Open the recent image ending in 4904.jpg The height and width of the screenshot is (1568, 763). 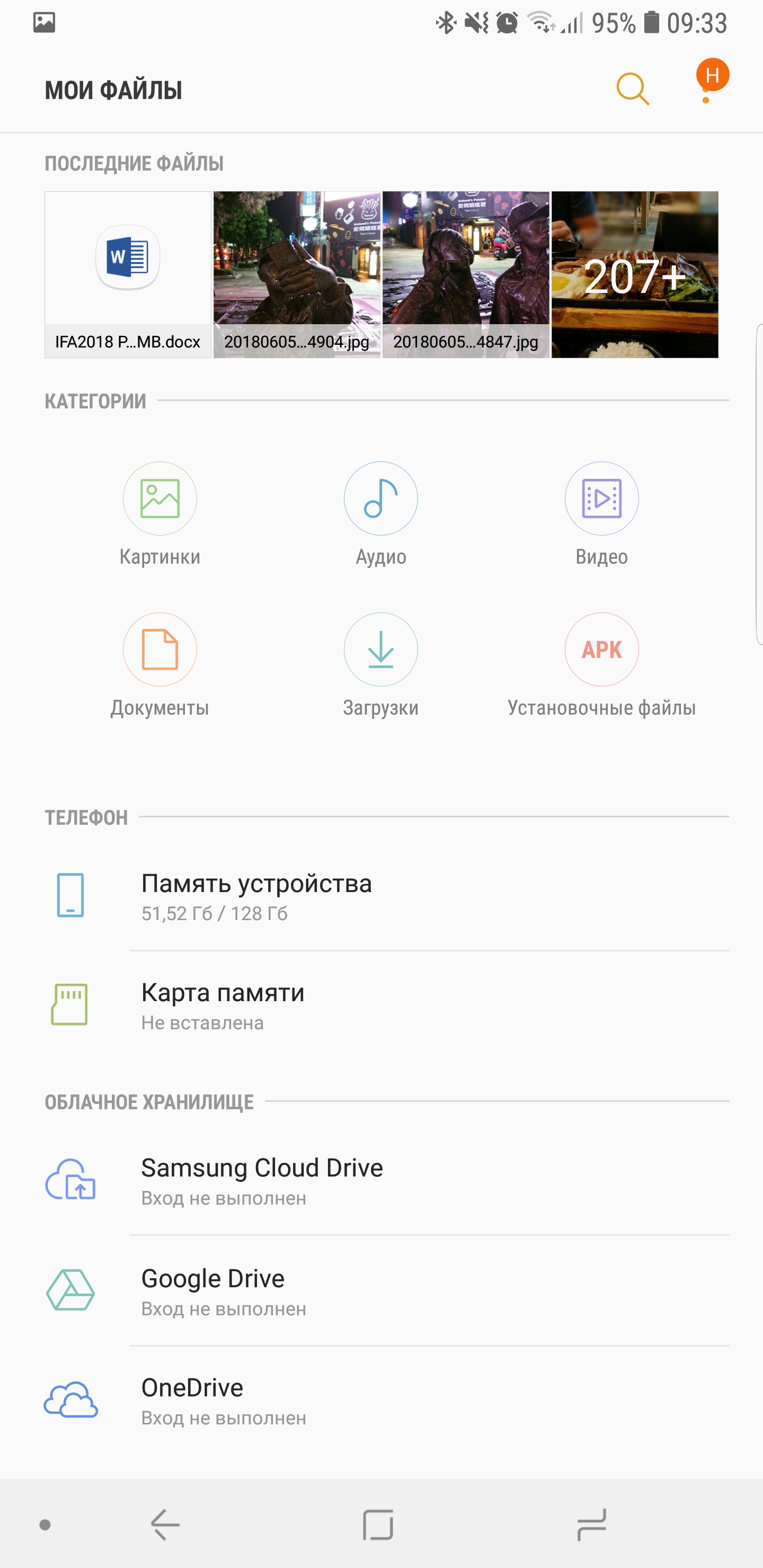pos(297,274)
